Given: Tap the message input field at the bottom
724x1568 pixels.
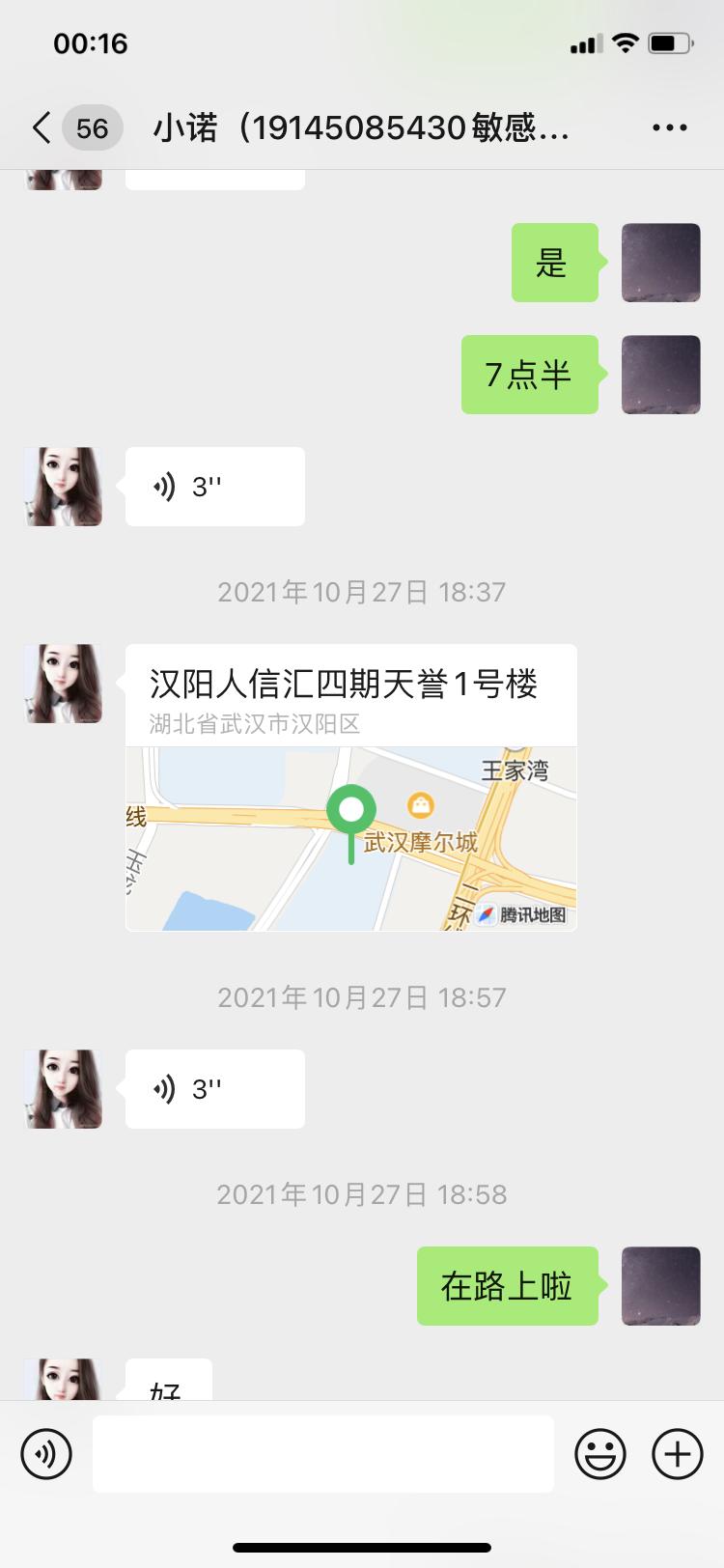Looking at the screenshot, I should pos(323,1454).
